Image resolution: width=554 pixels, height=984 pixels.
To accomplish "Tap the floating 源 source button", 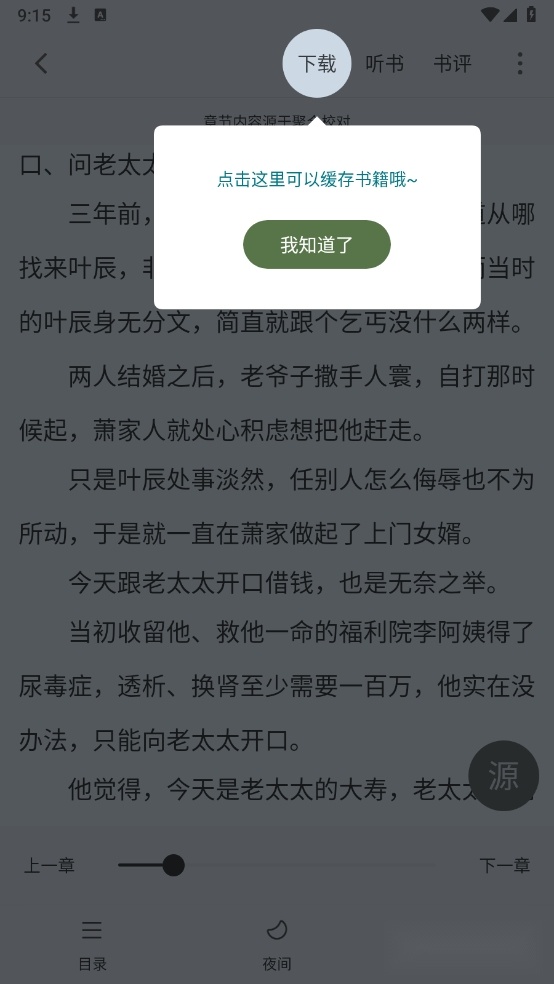I will (504, 776).
